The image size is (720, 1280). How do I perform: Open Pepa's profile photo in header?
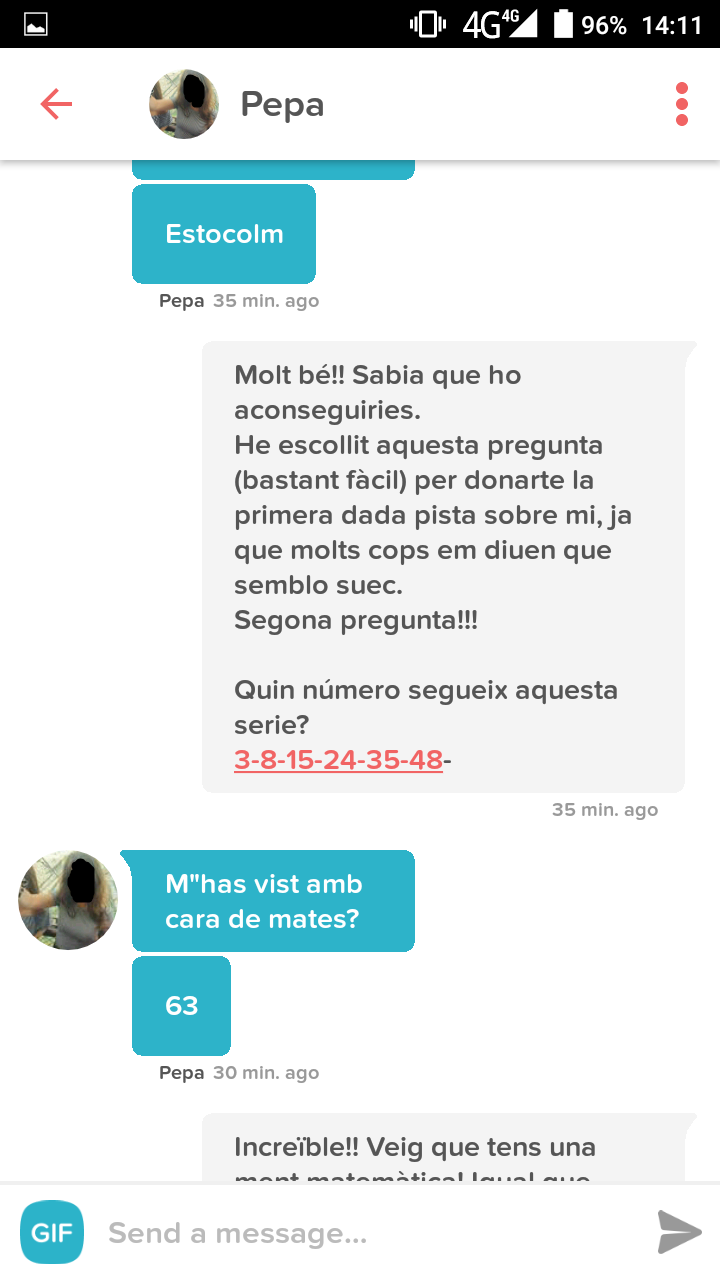[184, 104]
